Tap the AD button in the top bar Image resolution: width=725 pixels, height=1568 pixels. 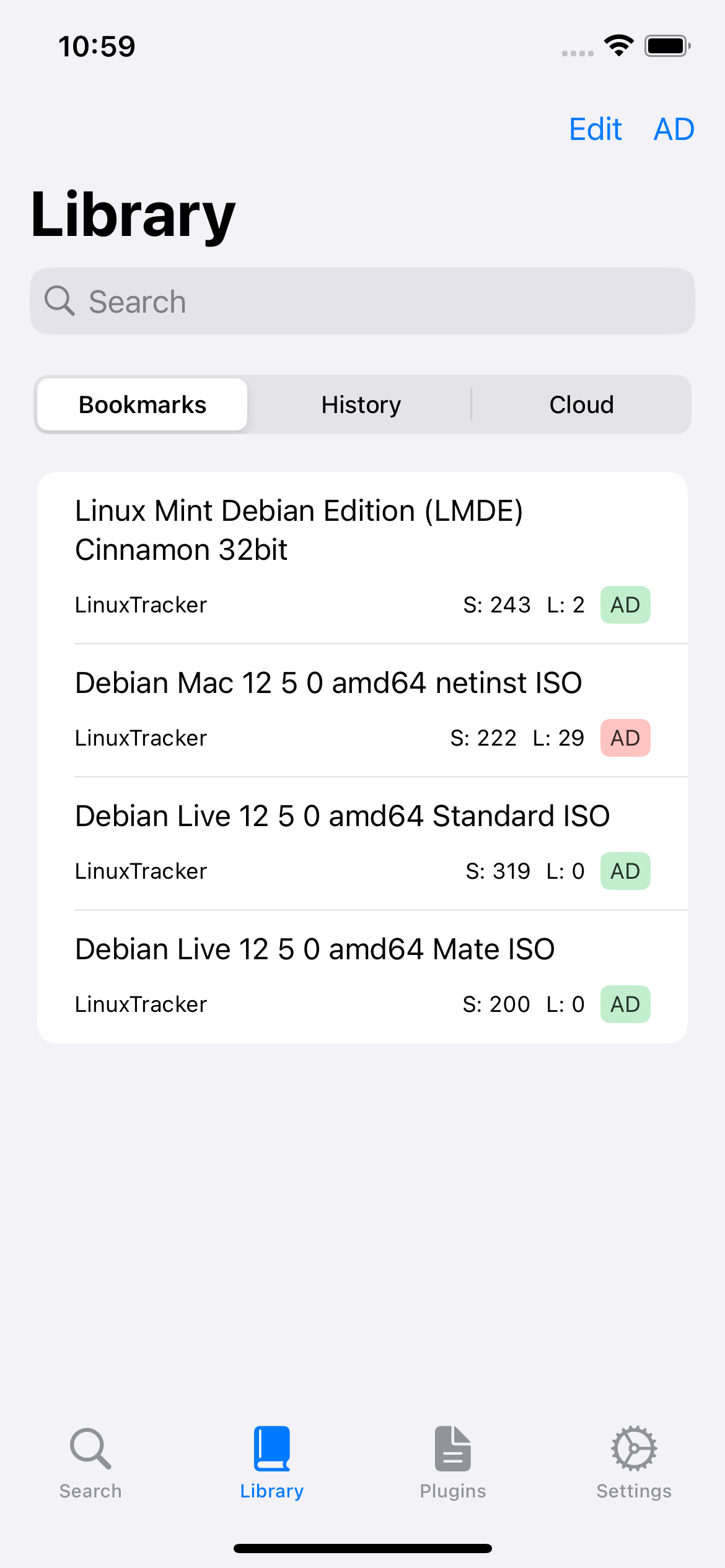pyautogui.click(x=674, y=129)
